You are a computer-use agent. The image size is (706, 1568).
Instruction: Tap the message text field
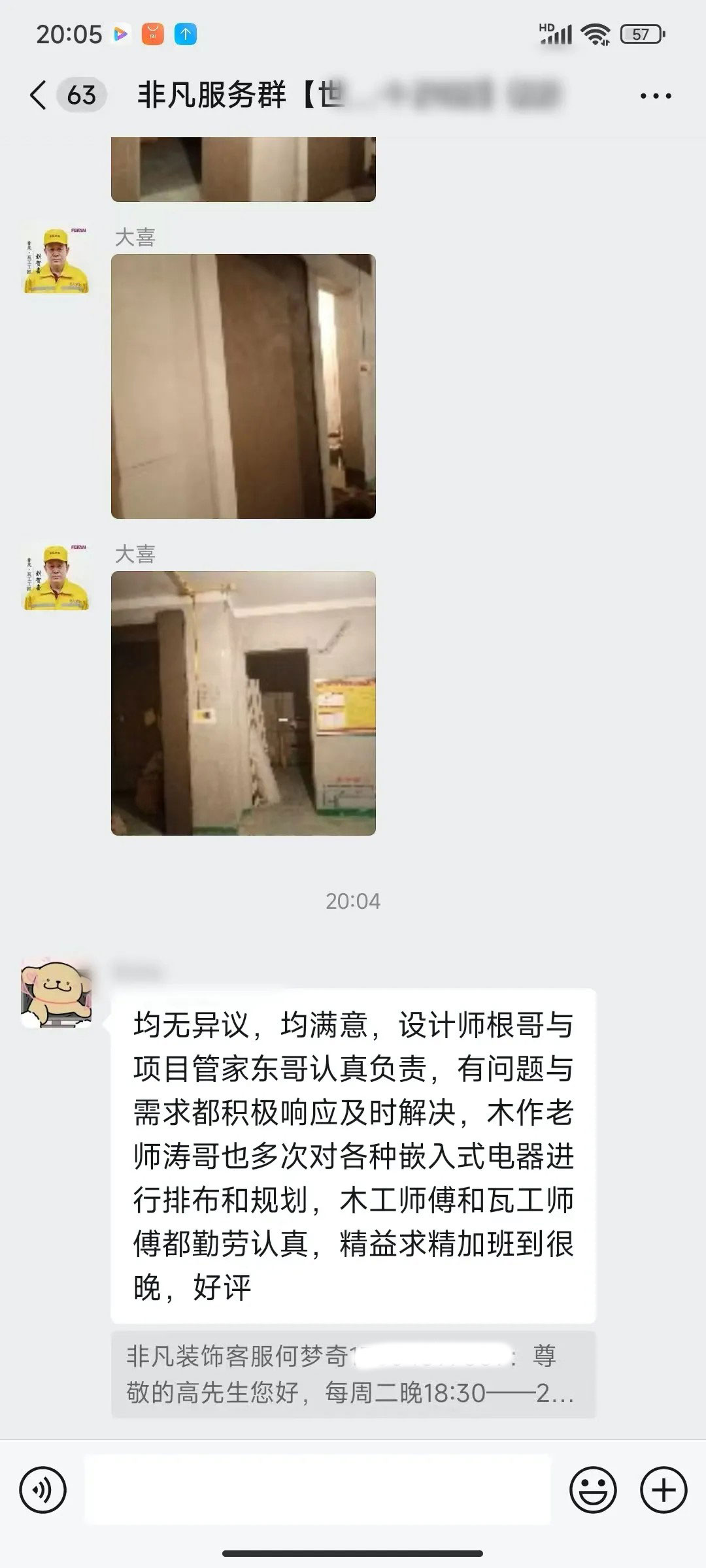[318, 1490]
